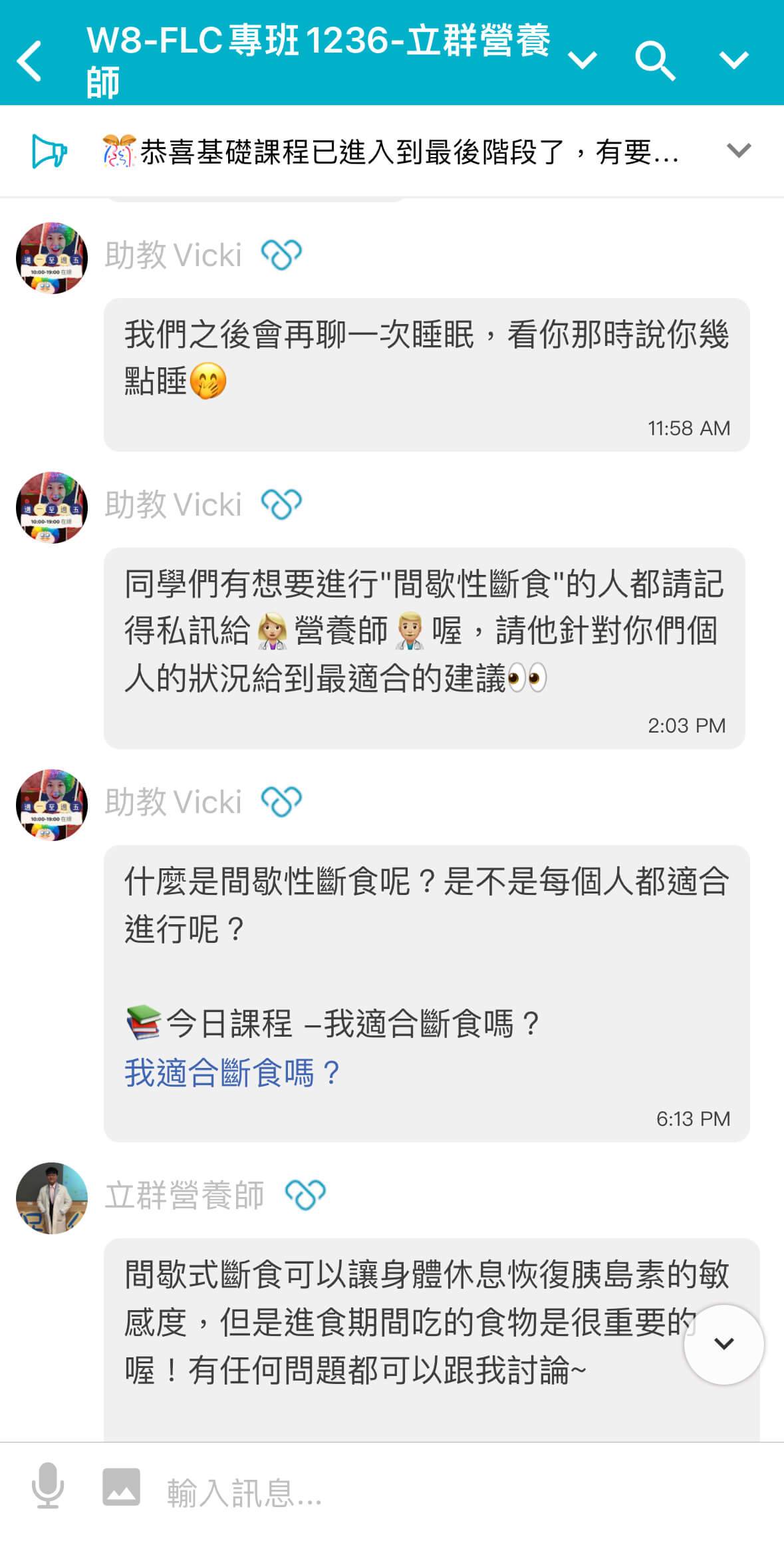Open 立群營養師's profile picture
This screenshot has height=1547, width=784.
52,1198
